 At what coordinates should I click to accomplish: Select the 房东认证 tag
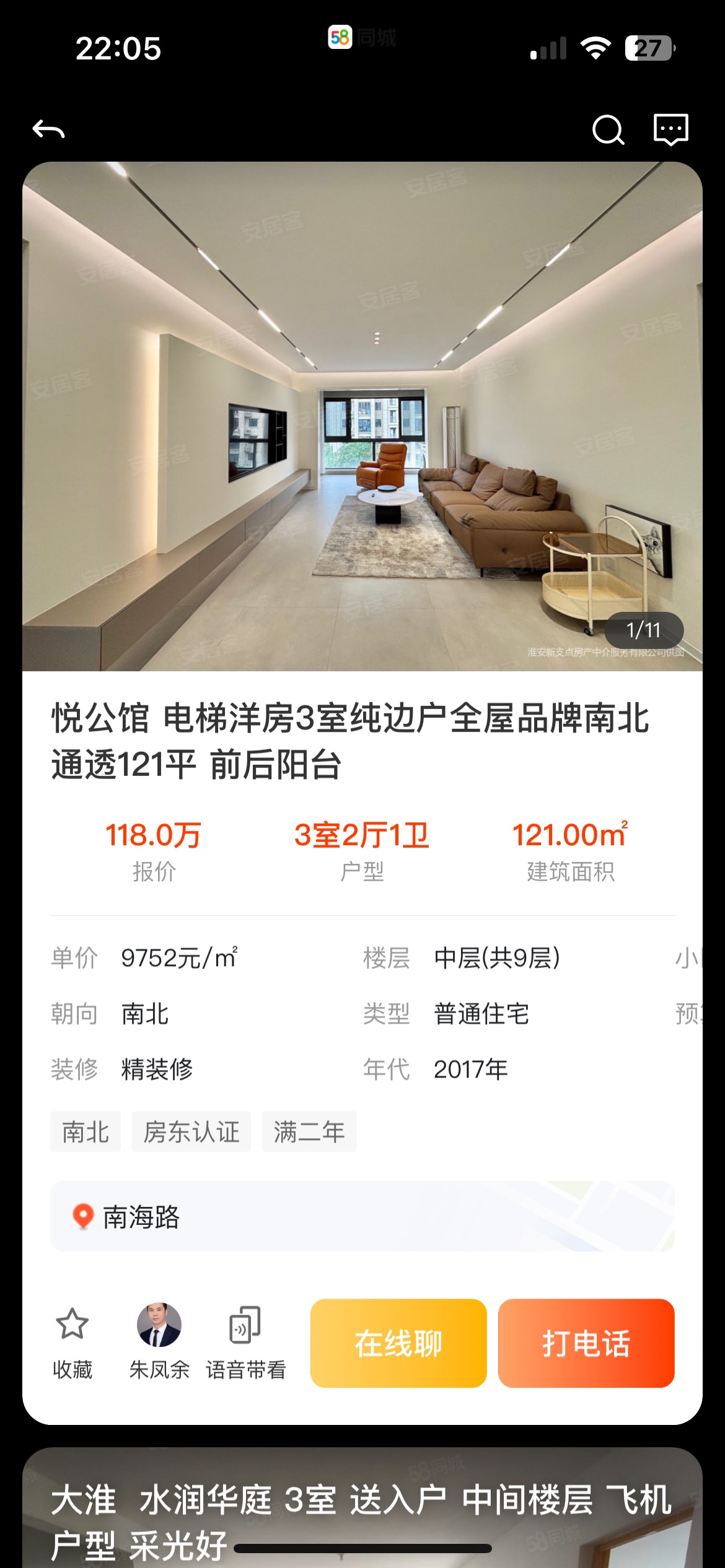pyautogui.click(x=191, y=1131)
